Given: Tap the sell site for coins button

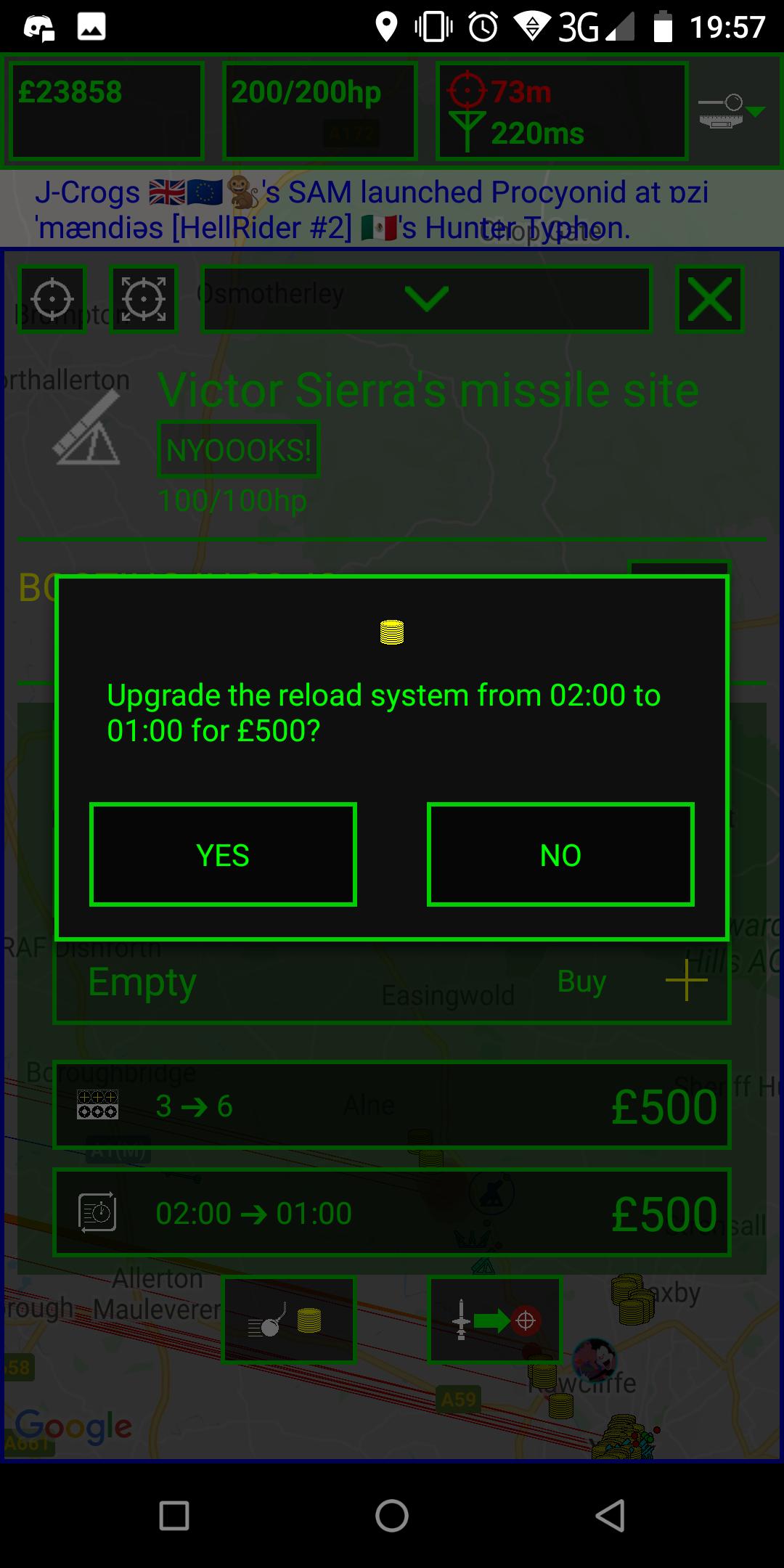Looking at the screenshot, I should pyautogui.click(x=289, y=1320).
